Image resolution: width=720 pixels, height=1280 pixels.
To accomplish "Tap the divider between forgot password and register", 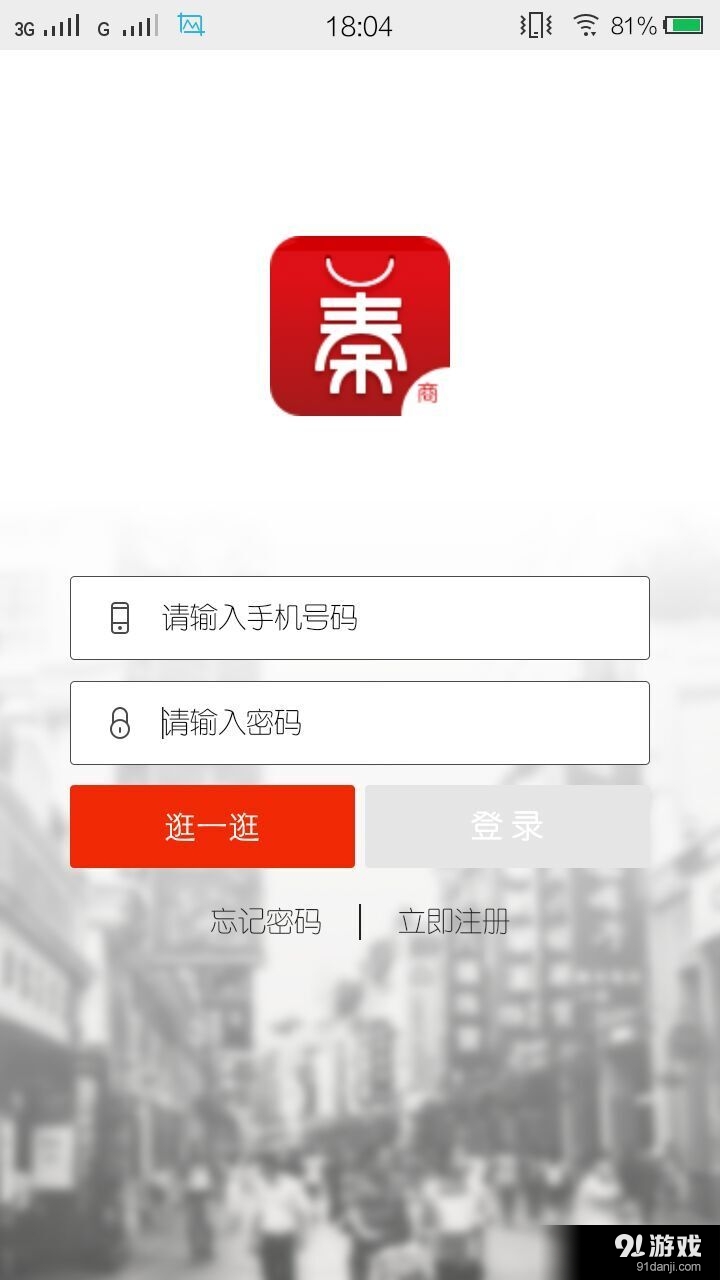I will [x=361, y=922].
